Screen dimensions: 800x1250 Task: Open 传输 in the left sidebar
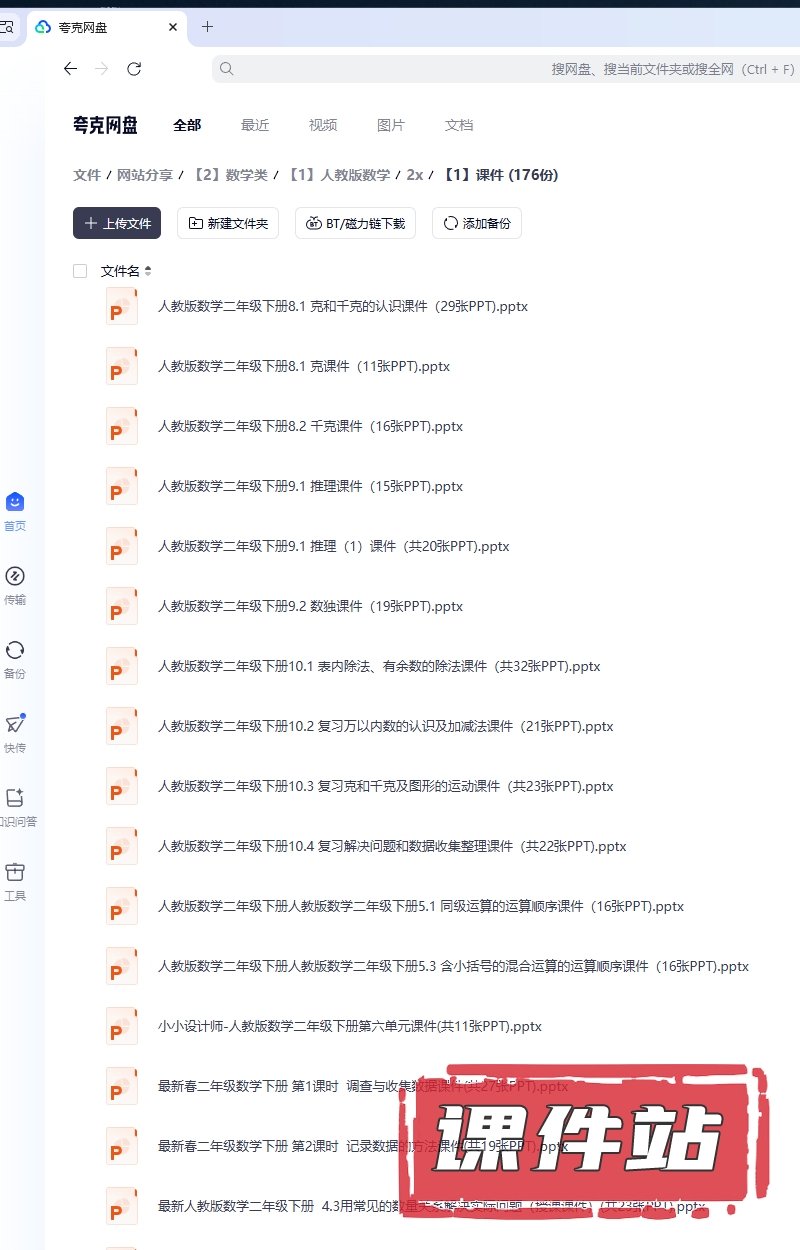tap(15, 585)
